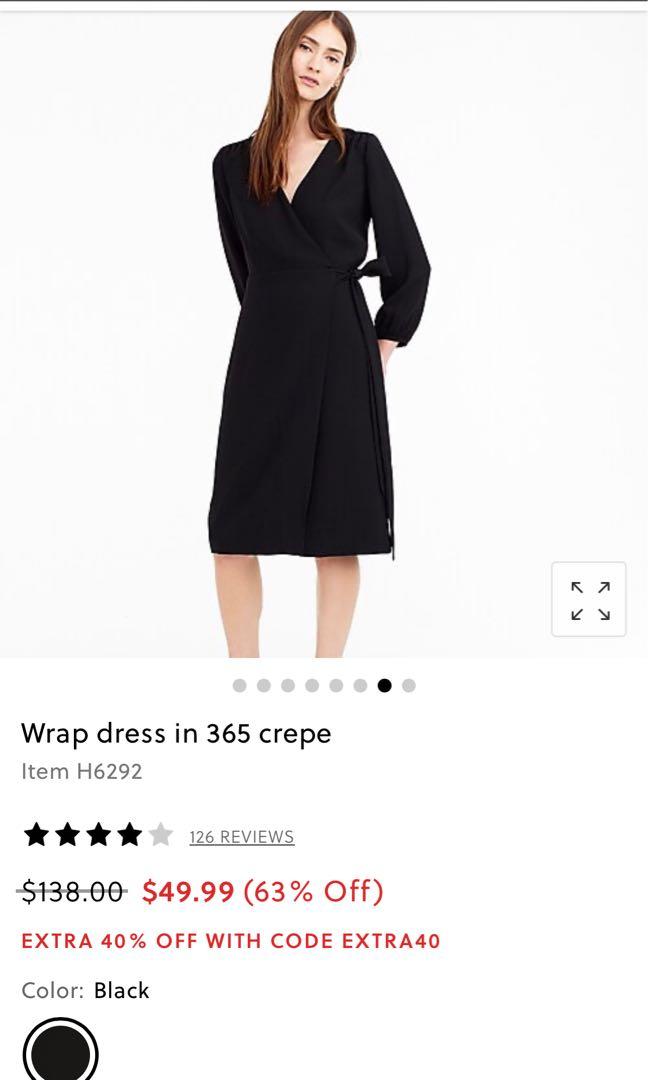Open the 126 Reviews link

tap(241, 837)
